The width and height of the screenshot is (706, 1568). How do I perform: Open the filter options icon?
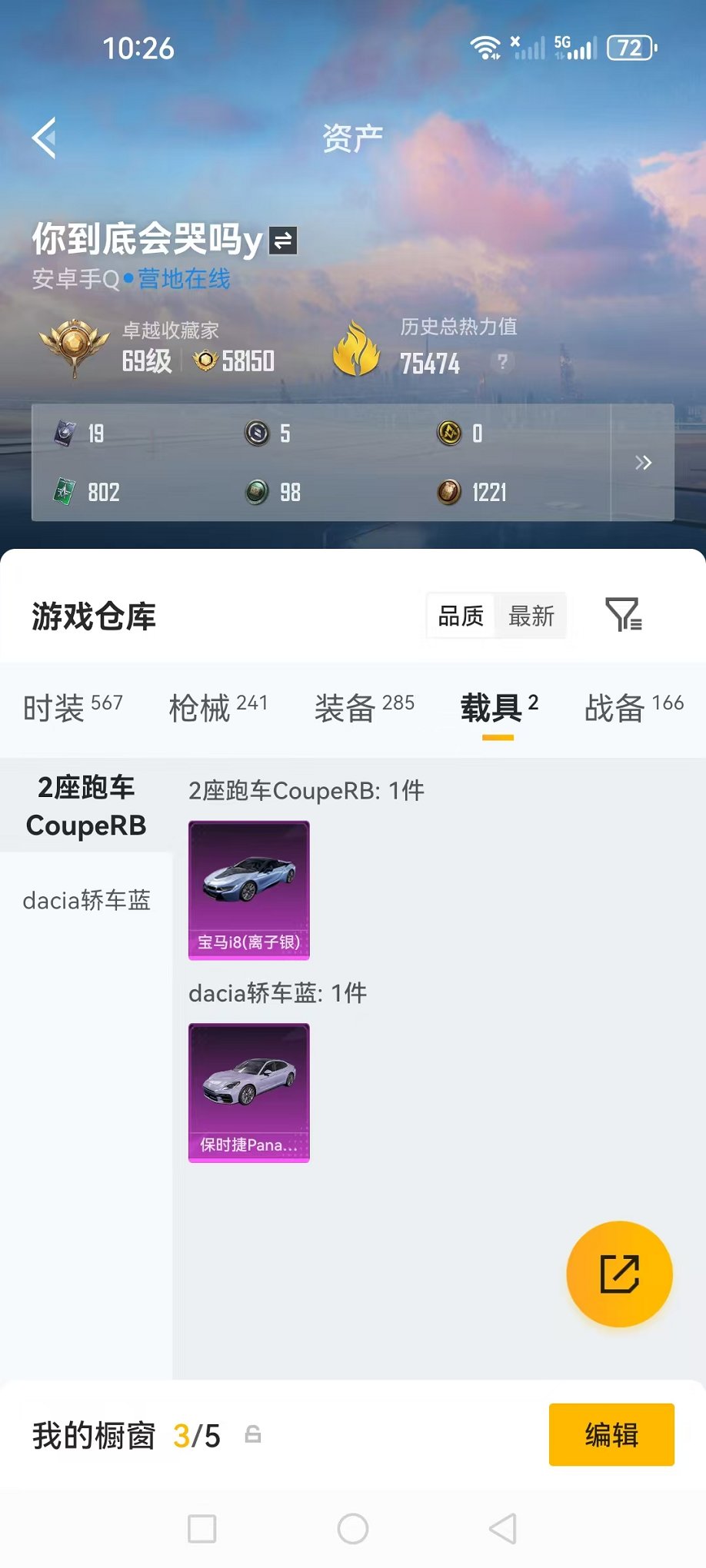pyautogui.click(x=623, y=616)
